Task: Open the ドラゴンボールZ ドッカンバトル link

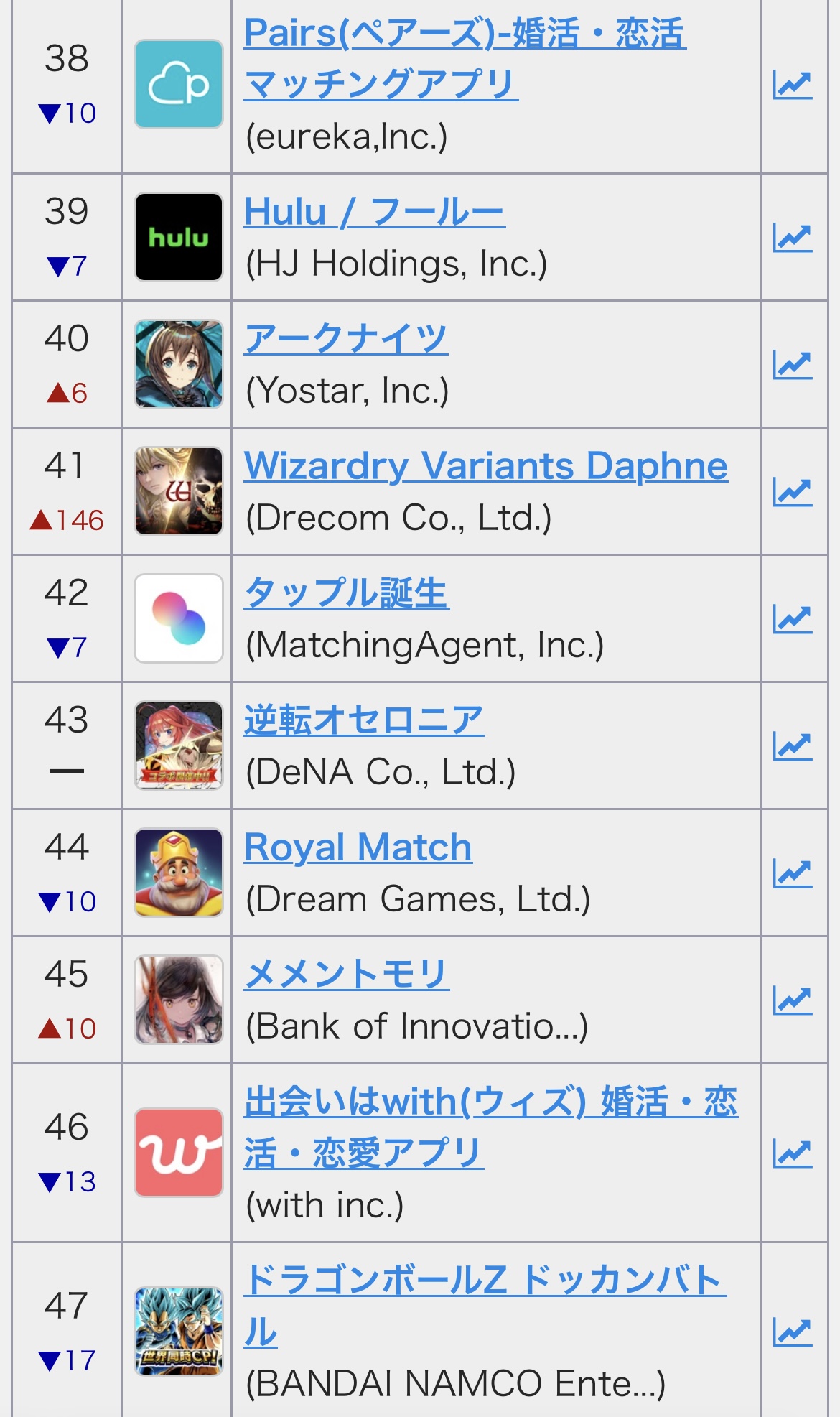Action: point(485,1306)
